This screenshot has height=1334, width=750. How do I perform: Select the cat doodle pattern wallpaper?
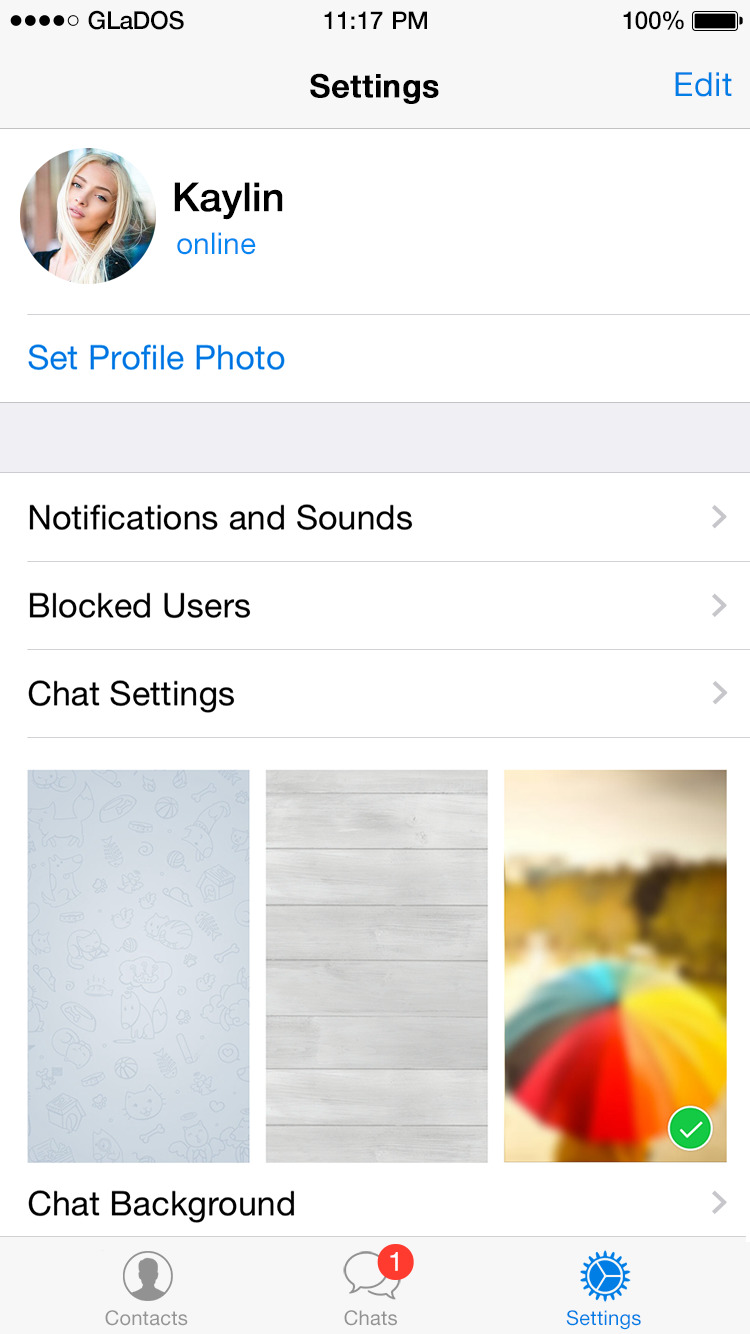point(138,966)
